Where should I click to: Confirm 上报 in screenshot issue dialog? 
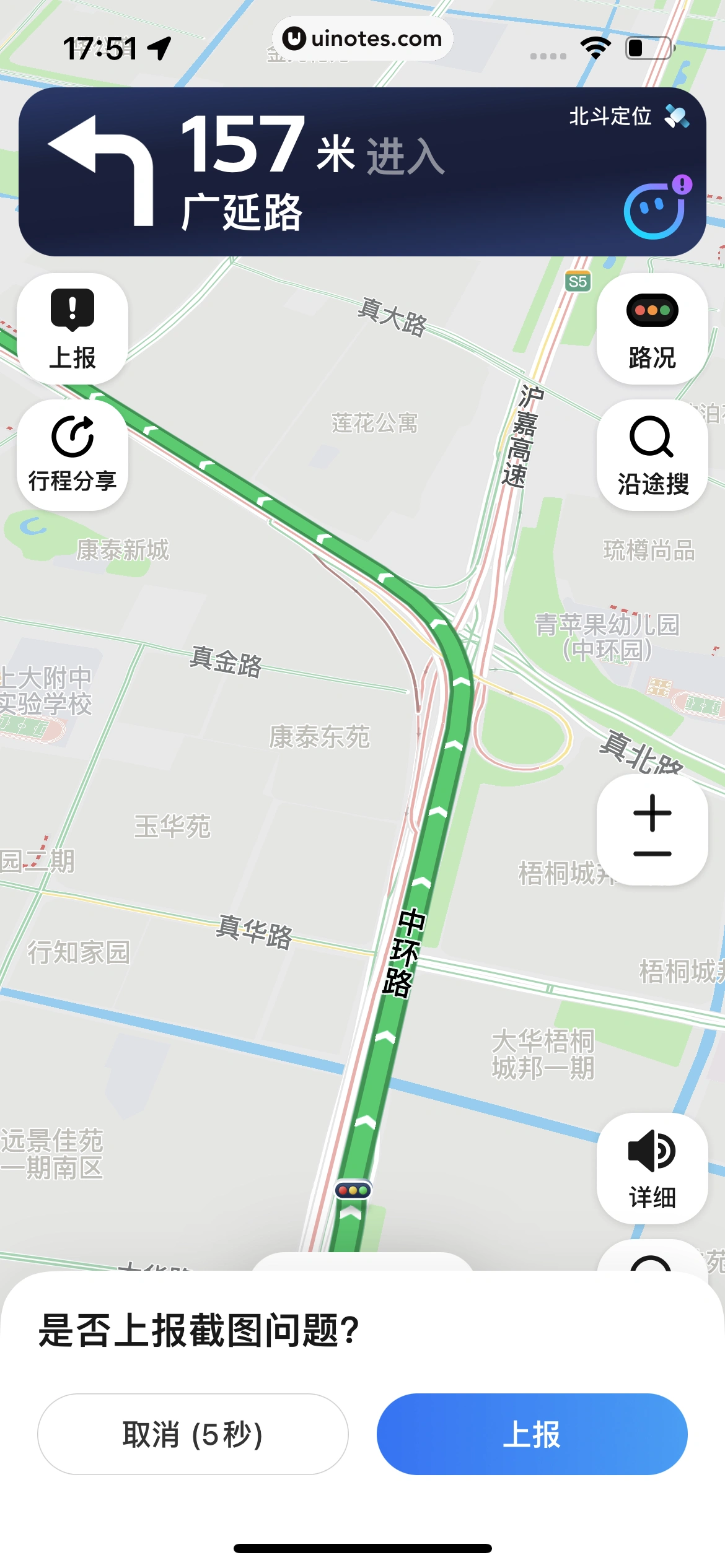coord(532,1434)
